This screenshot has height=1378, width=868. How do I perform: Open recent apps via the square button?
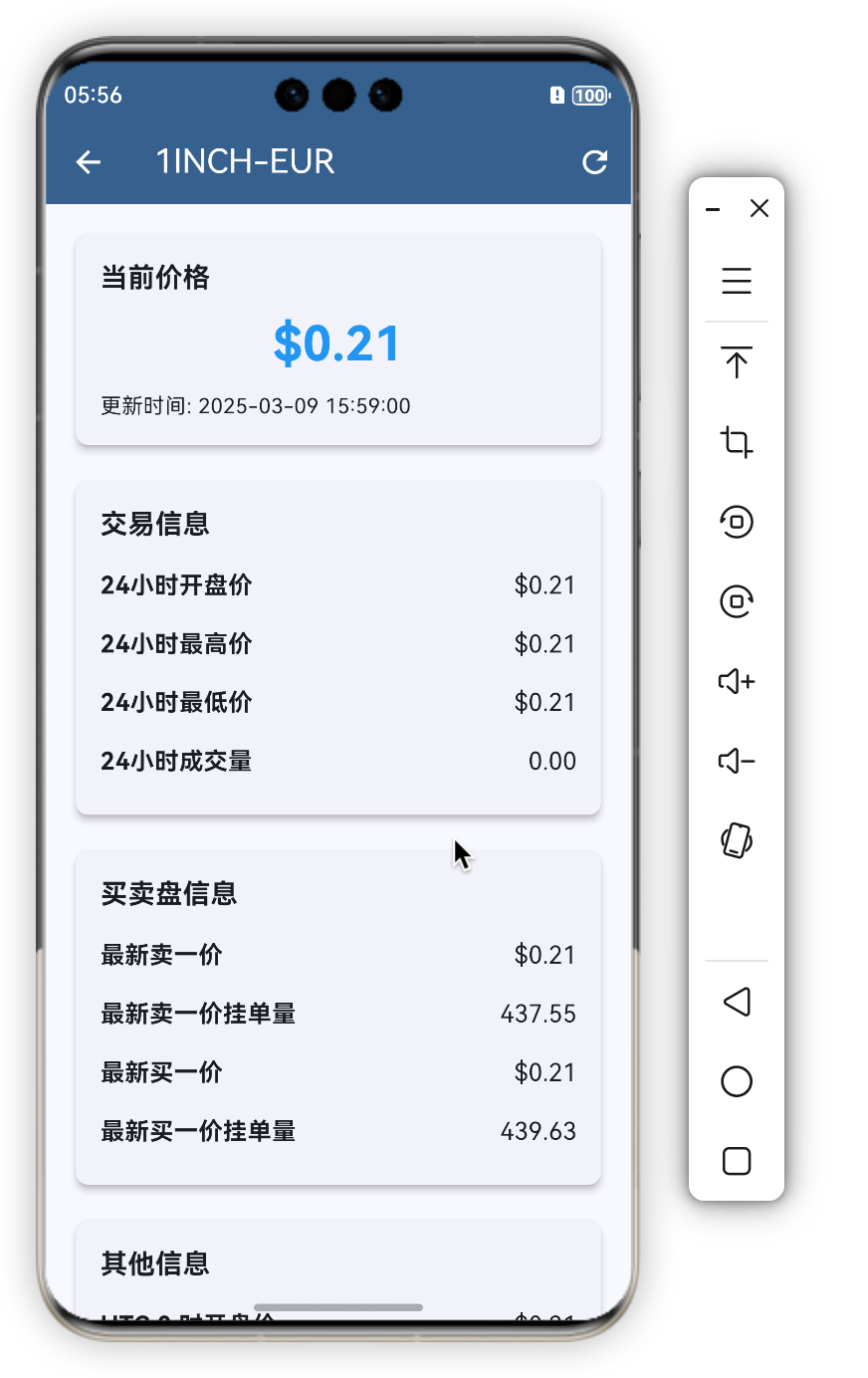coord(737,1161)
